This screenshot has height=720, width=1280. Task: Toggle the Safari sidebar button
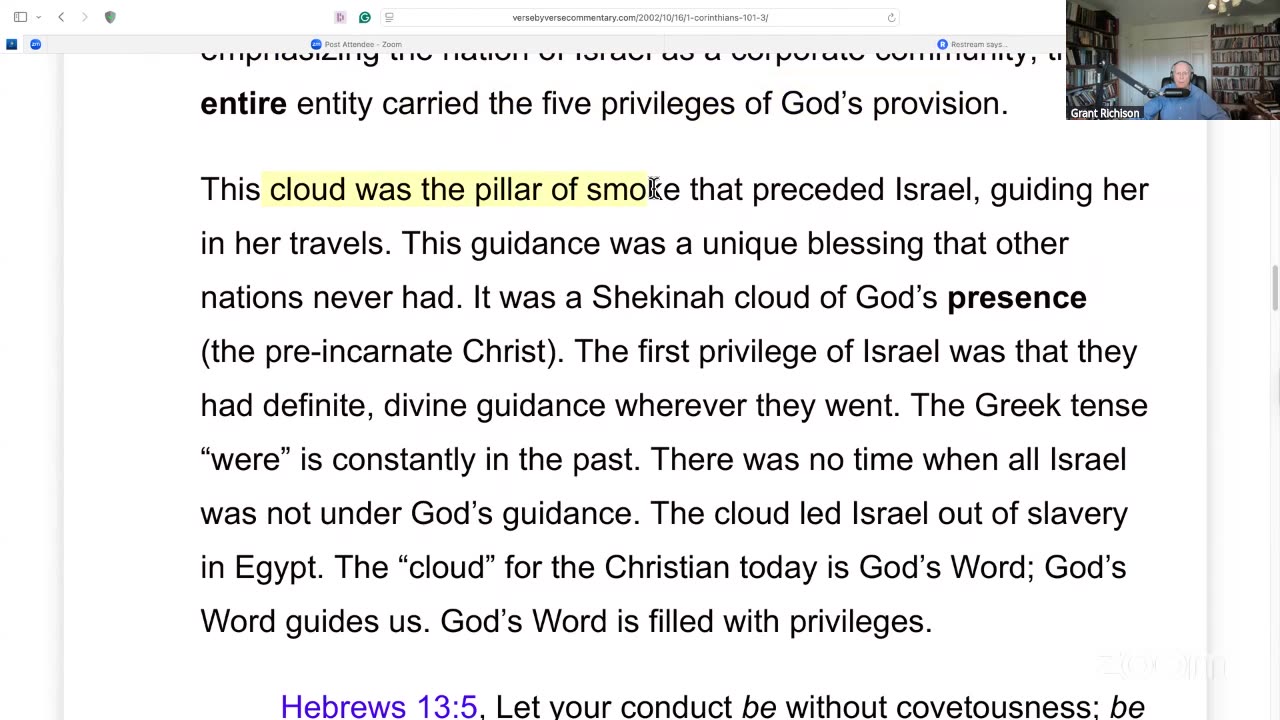click(x=20, y=17)
